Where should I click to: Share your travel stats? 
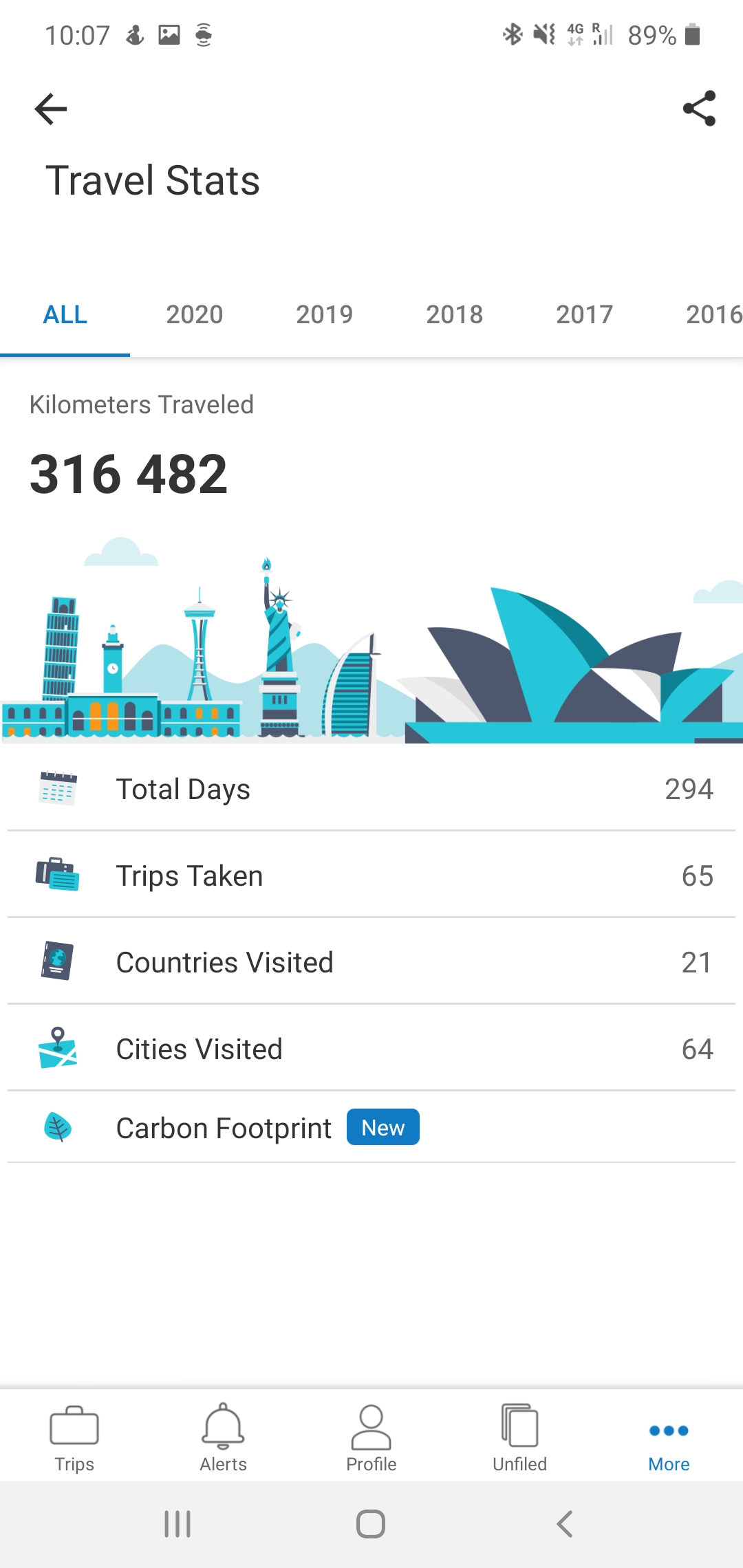click(699, 109)
